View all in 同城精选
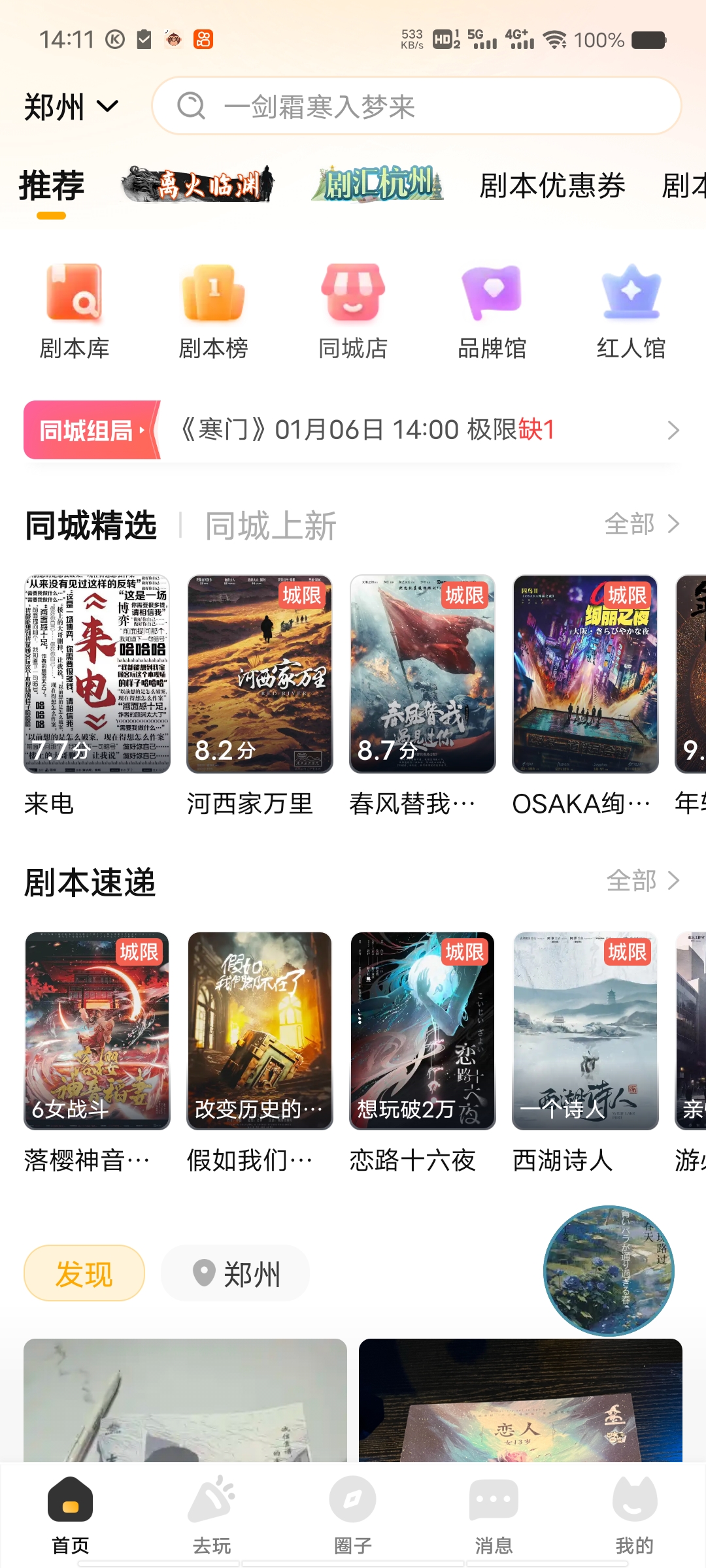The width and height of the screenshot is (706, 1568). [642, 524]
